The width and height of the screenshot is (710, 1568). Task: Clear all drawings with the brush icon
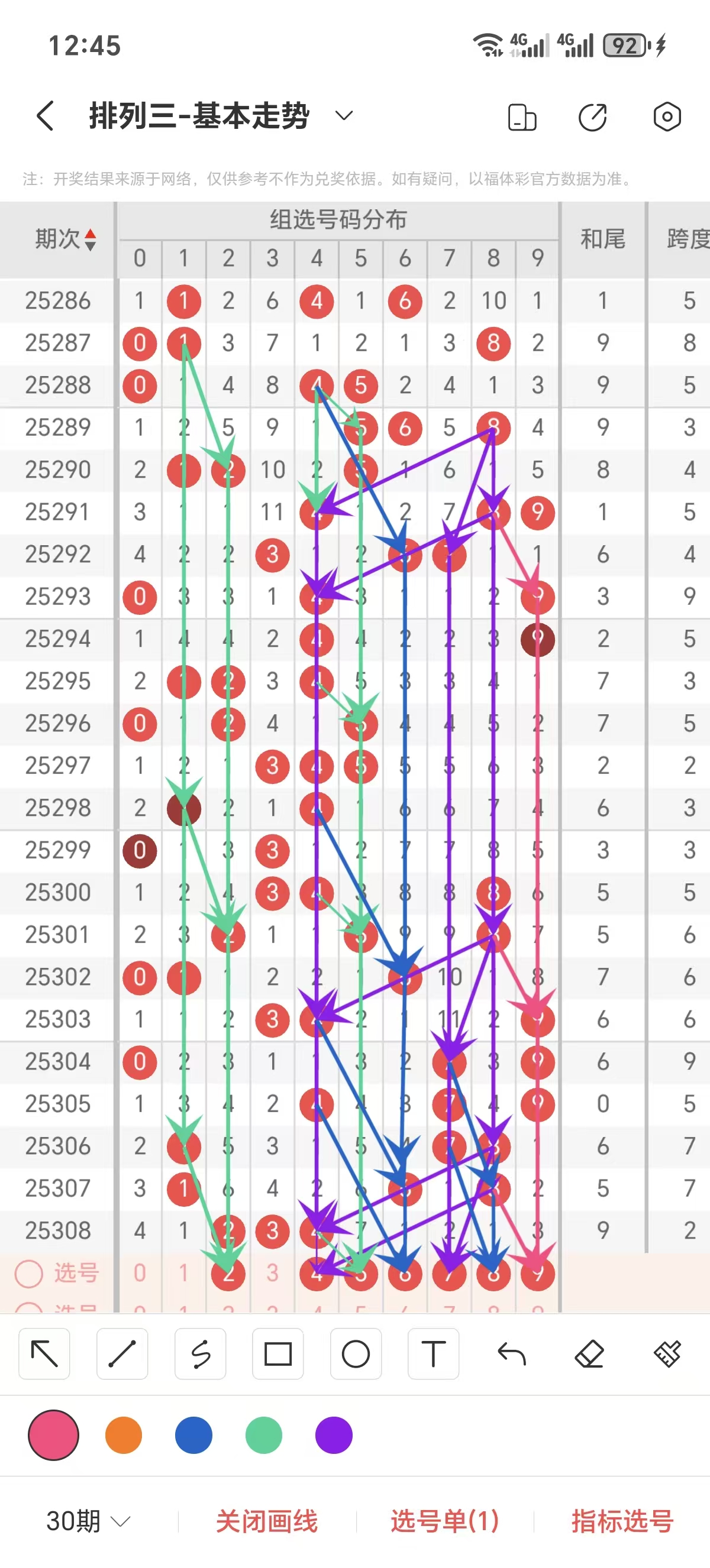667,1354
